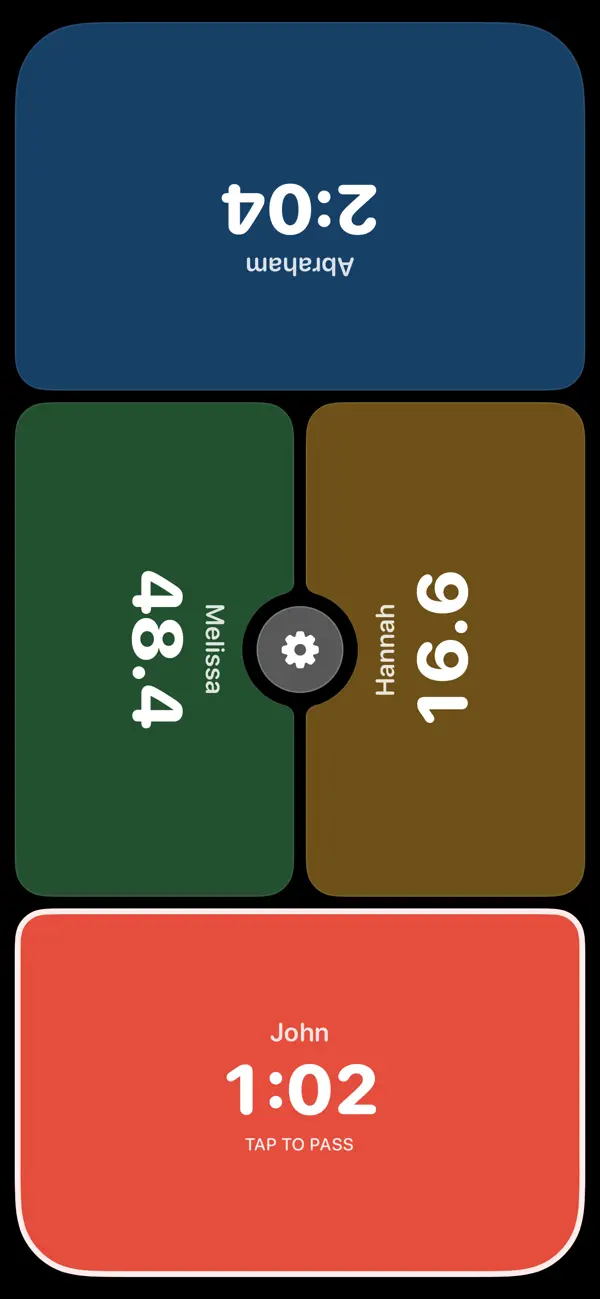This screenshot has height=1299, width=600.
Task: Open settings via the center gear icon
Action: point(300,650)
